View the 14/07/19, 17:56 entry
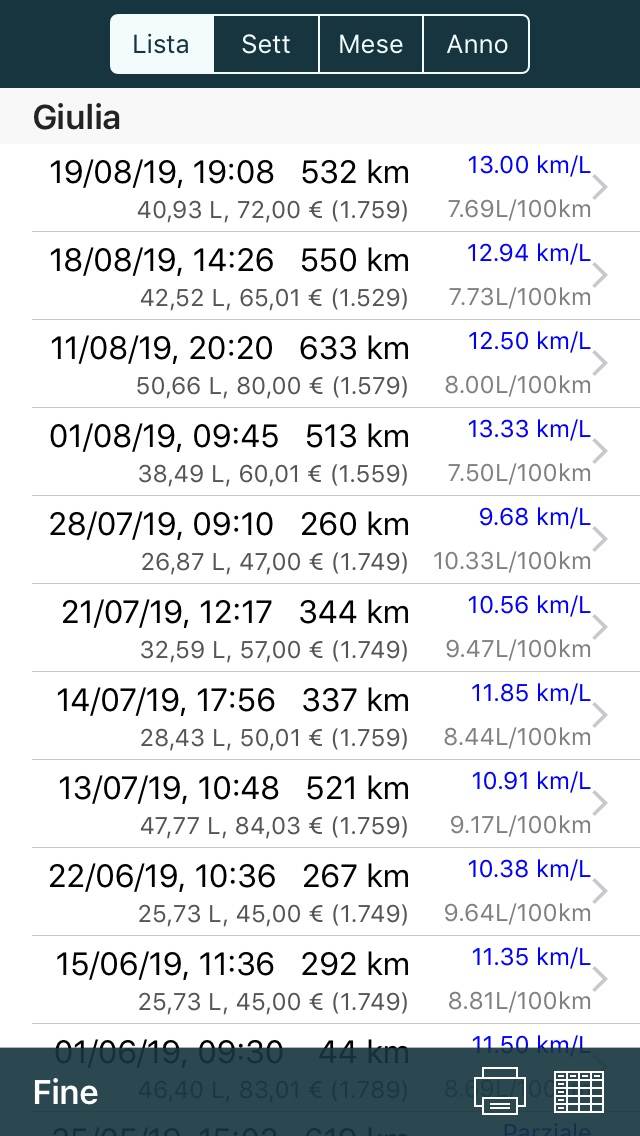 pyautogui.click(x=320, y=716)
